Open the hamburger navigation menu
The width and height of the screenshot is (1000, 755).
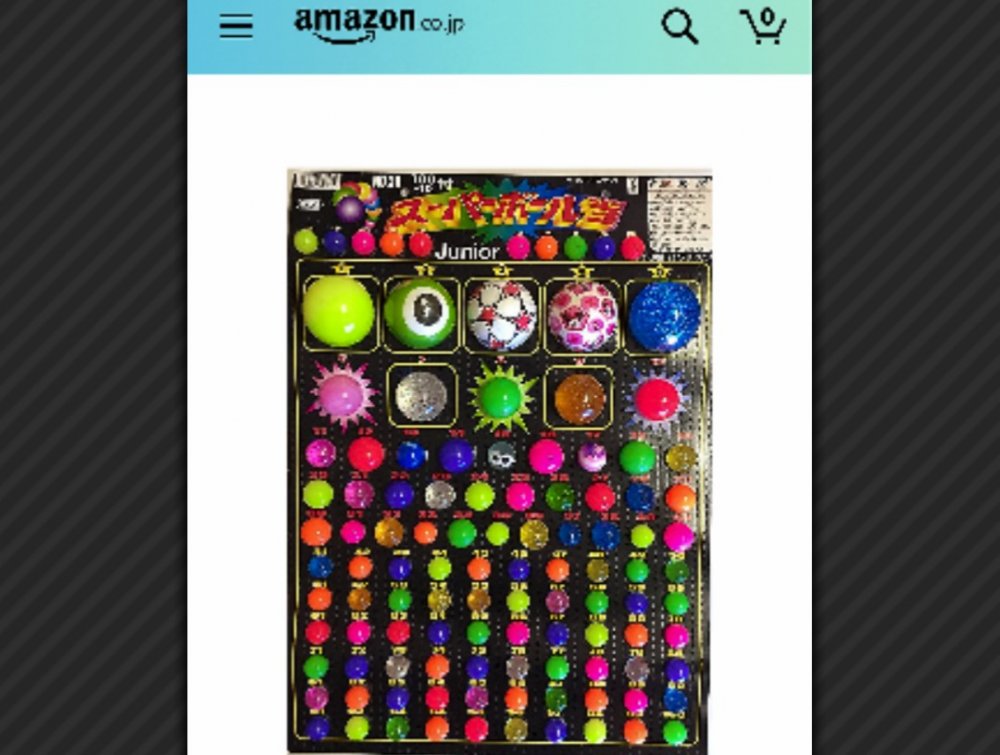click(236, 27)
